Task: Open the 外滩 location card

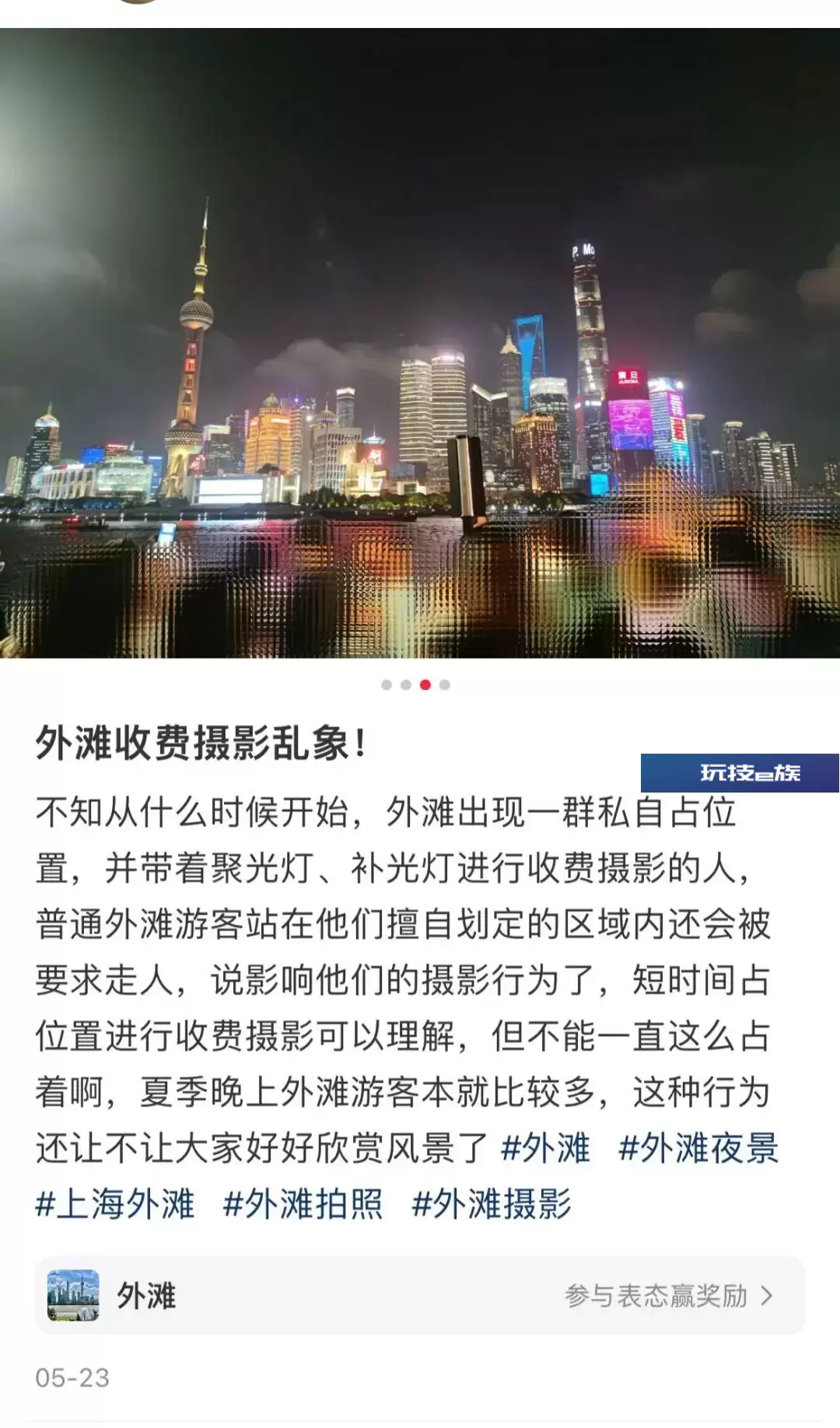Action: (x=420, y=1295)
